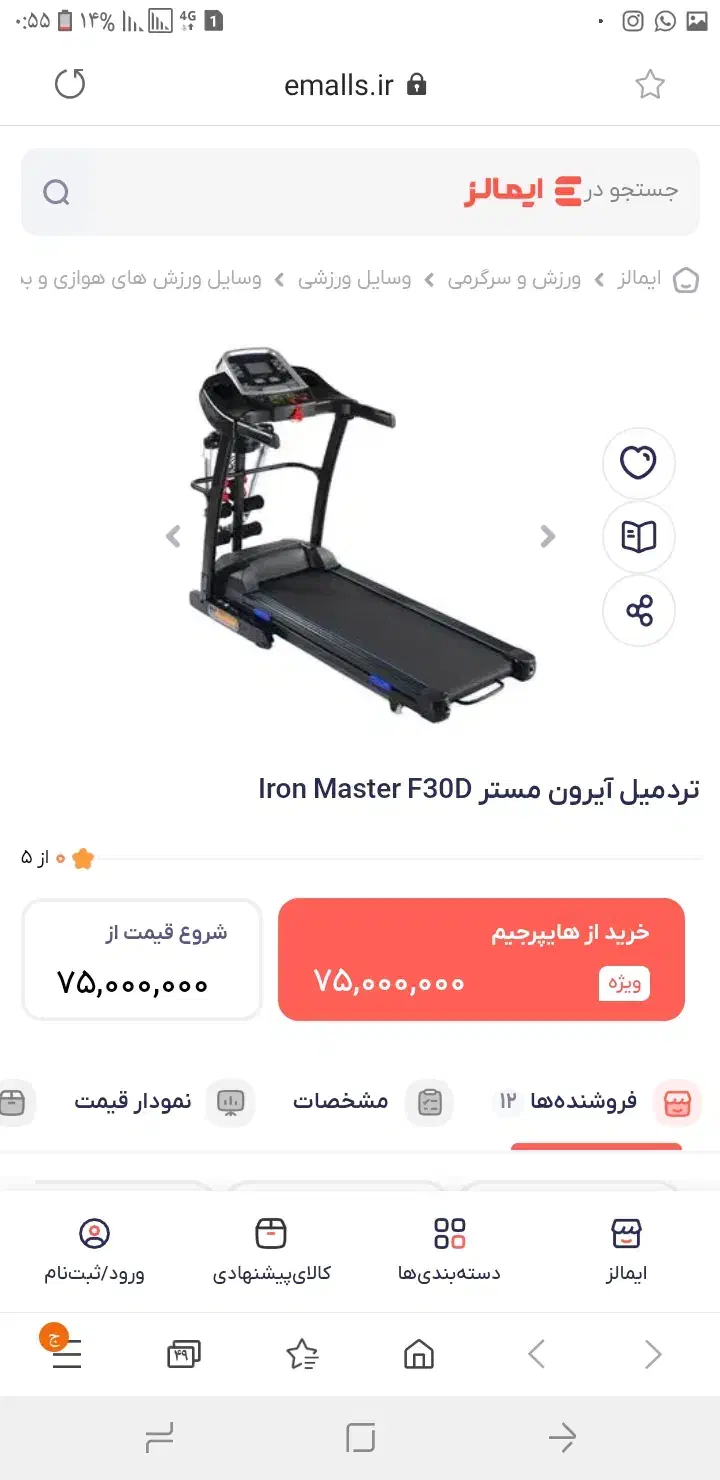This screenshot has width=720, height=1480.
Task: Open ورود/ثبت‌نام login page
Action: [94, 1249]
